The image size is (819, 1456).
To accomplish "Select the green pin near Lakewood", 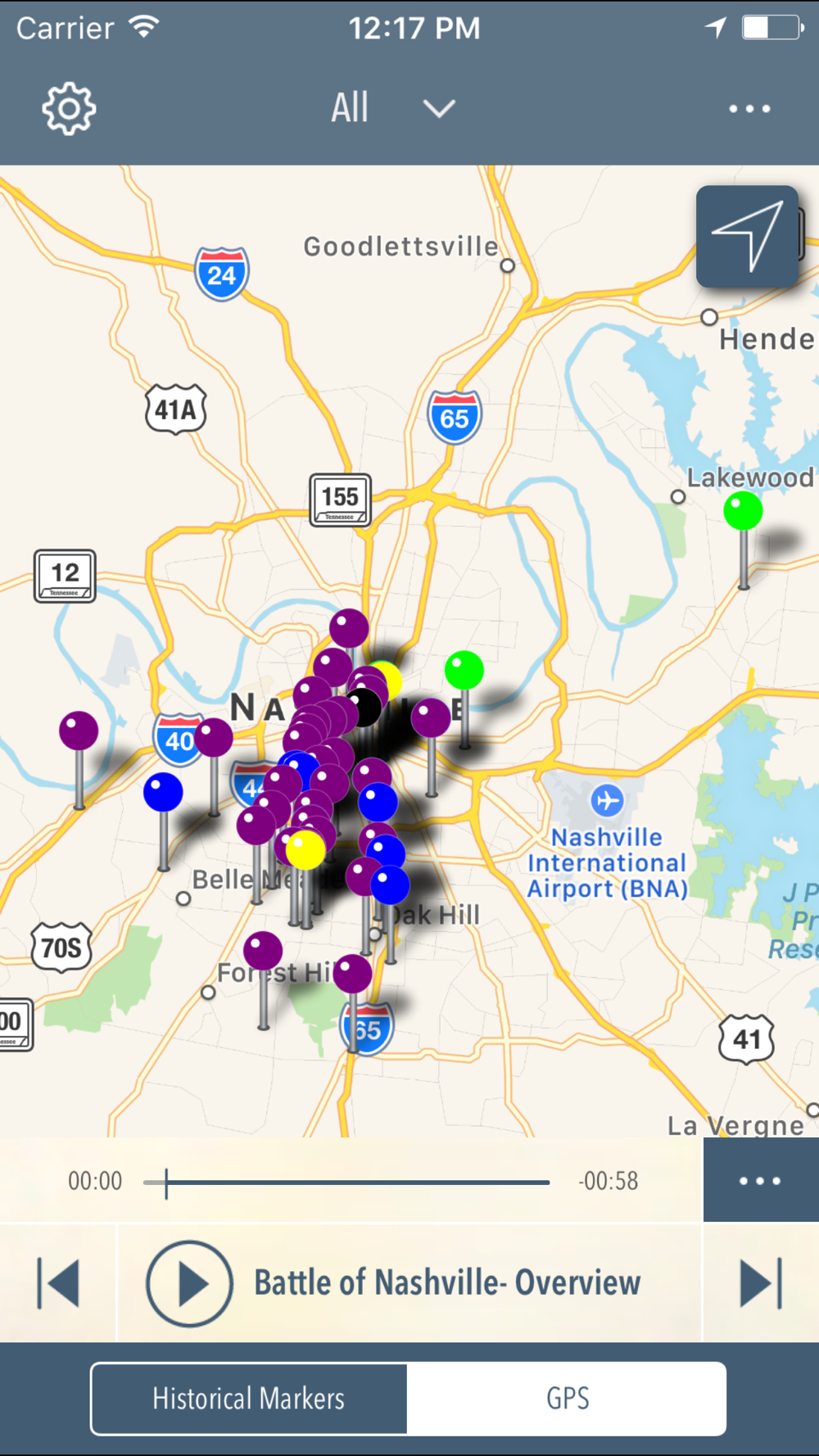I will (x=743, y=512).
